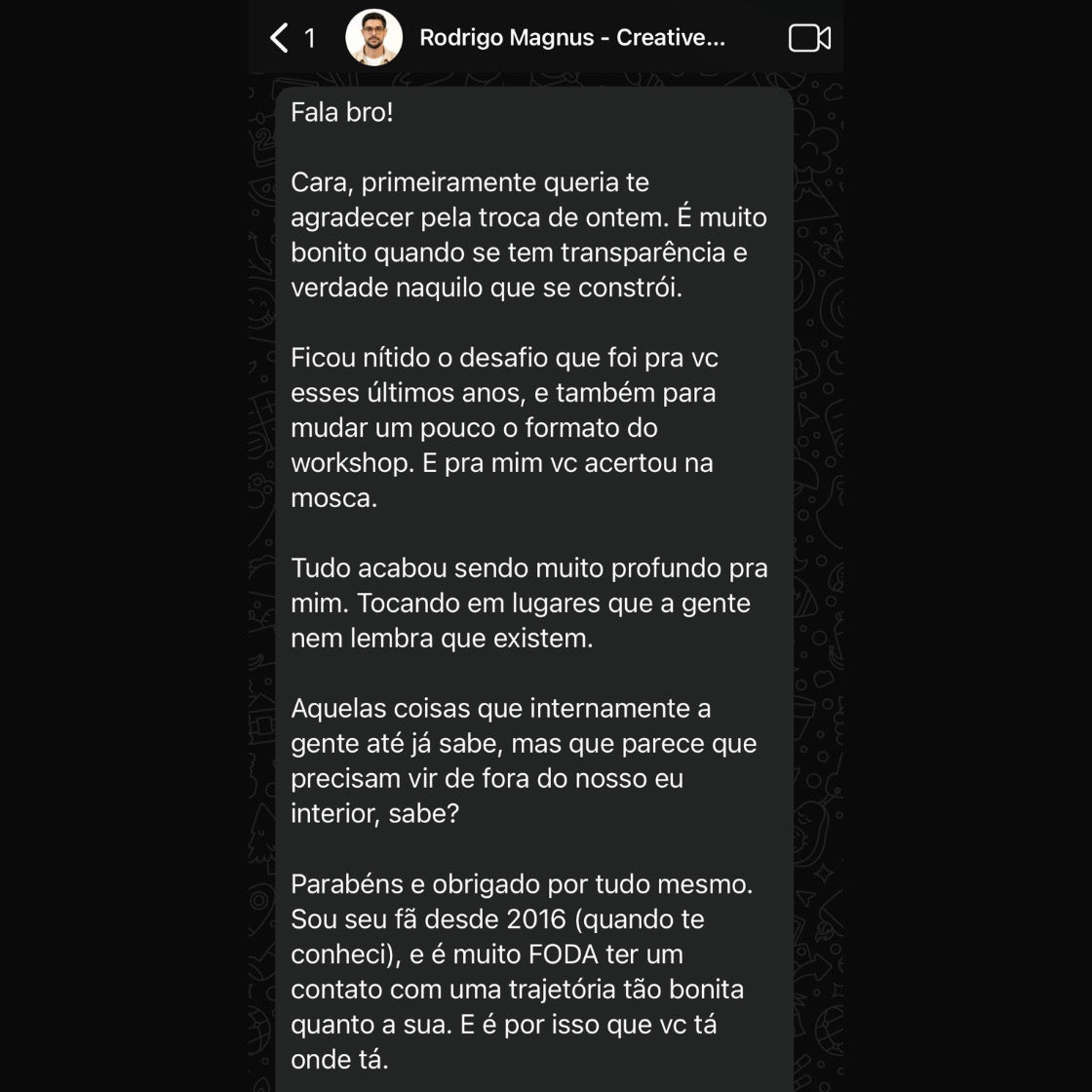Start a video call with Rodrigo Magnus
The width and height of the screenshot is (1092, 1092).
(x=809, y=38)
